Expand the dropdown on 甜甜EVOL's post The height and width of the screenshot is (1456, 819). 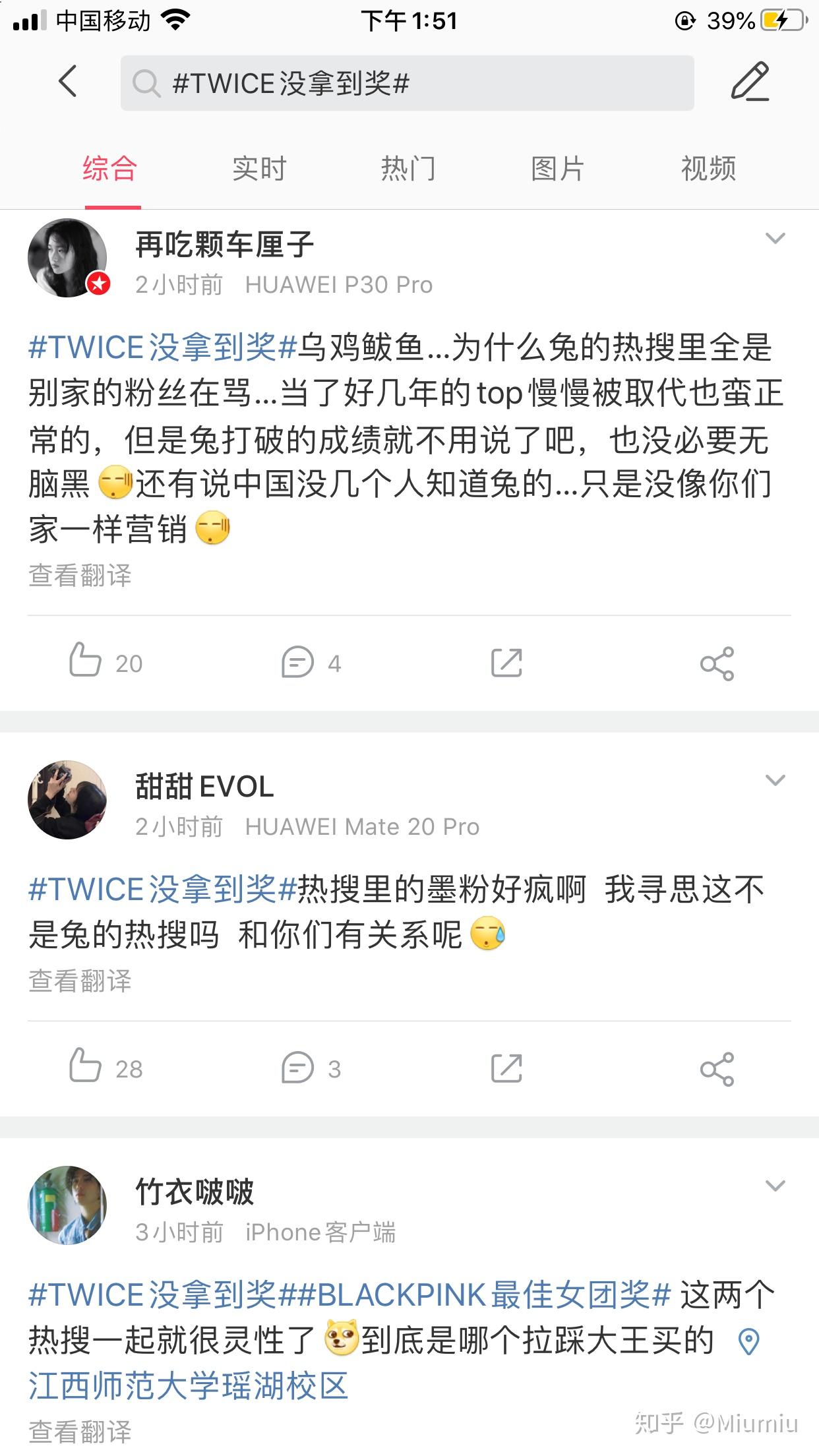click(775, 781)
